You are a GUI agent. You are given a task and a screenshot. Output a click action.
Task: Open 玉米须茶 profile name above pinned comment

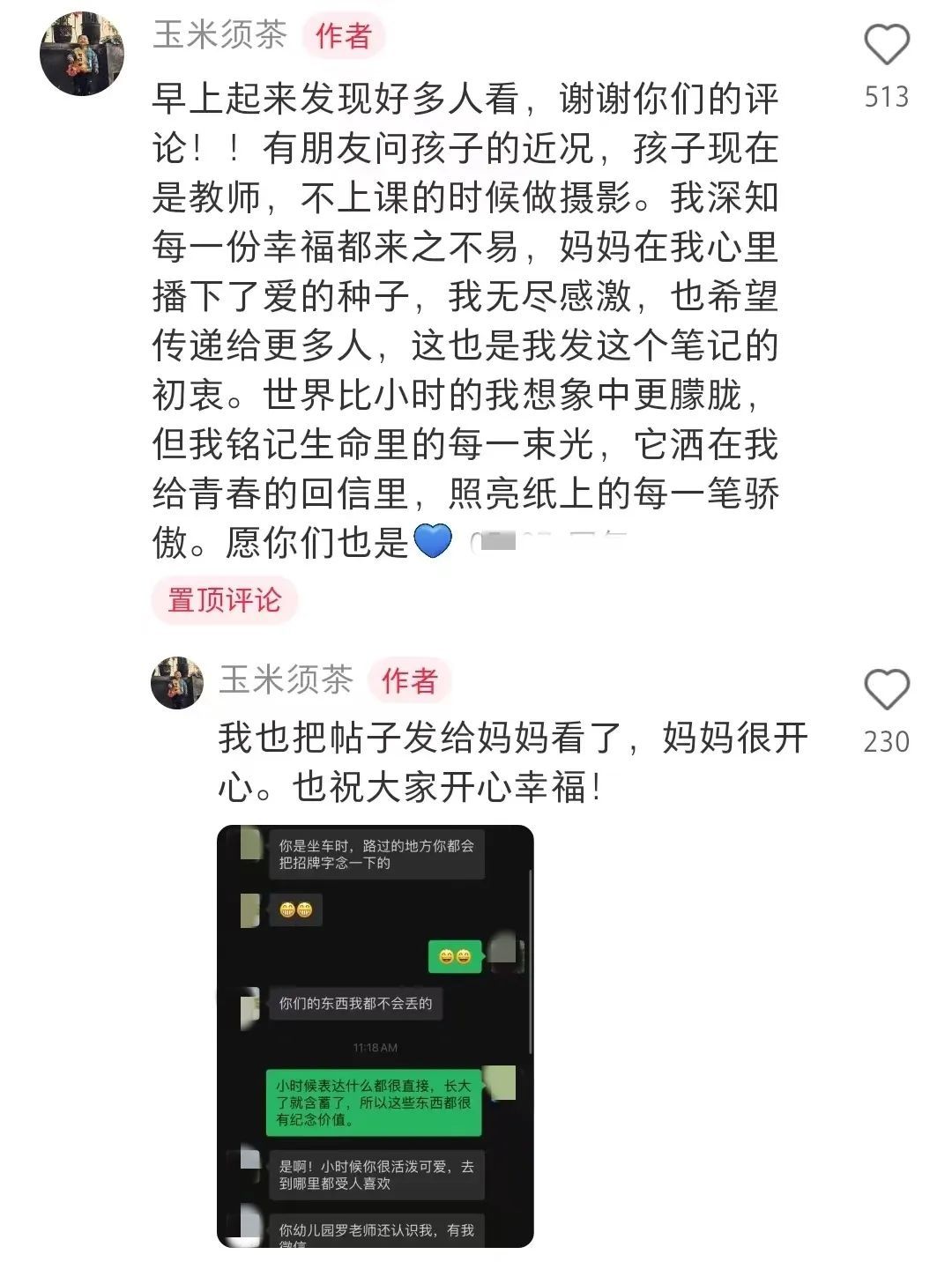(x=219, y=35)
